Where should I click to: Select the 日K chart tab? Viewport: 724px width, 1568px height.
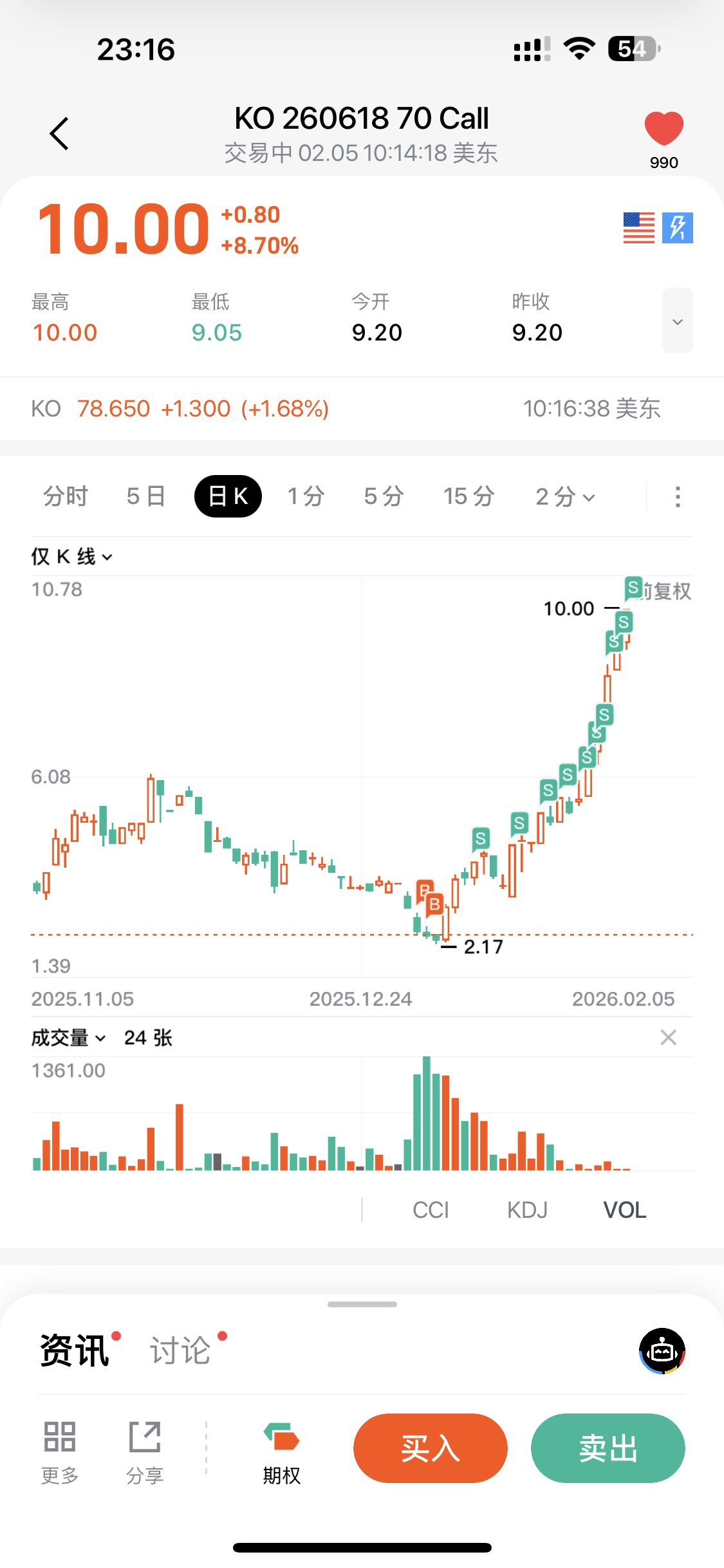(x=228, y=496)
